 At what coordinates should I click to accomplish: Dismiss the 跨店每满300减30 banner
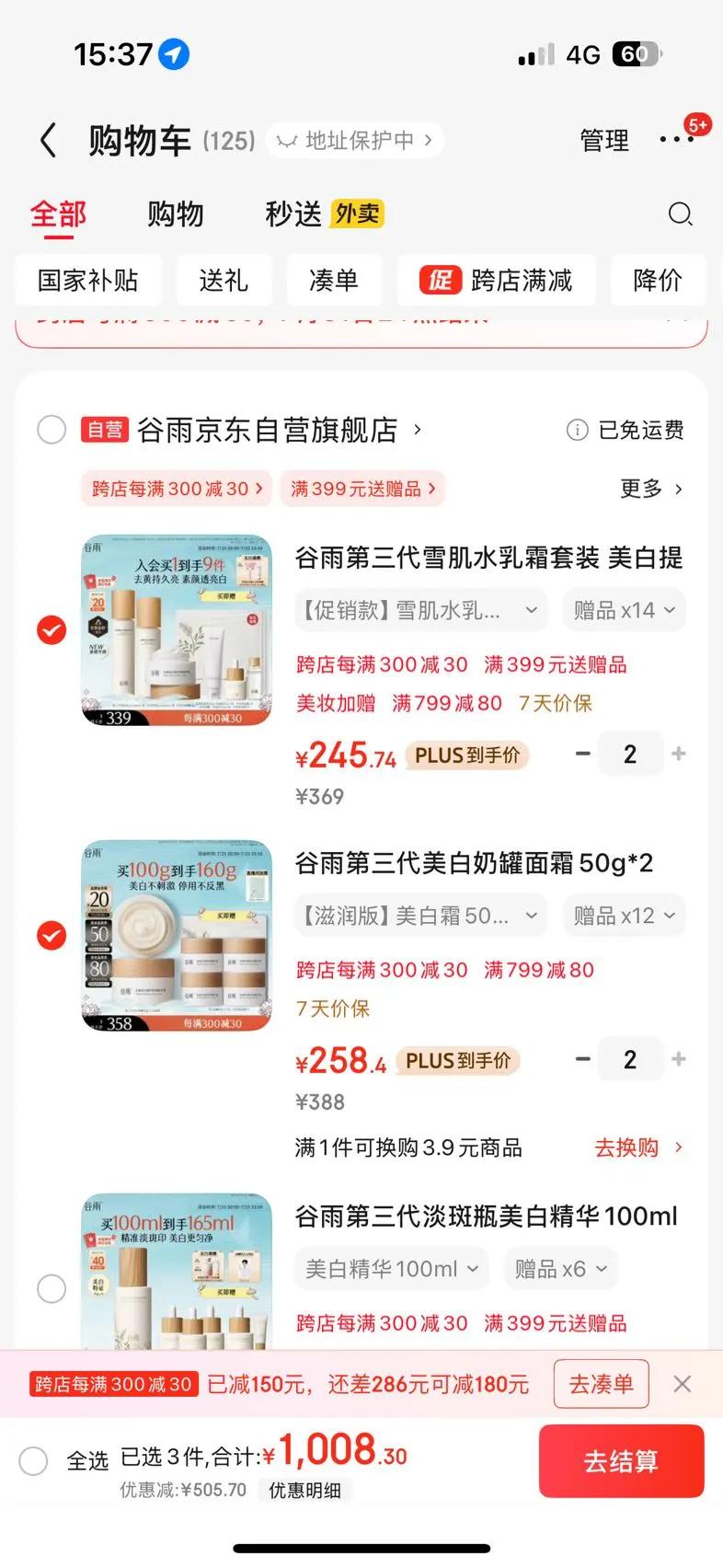(x=682, y=1384)
